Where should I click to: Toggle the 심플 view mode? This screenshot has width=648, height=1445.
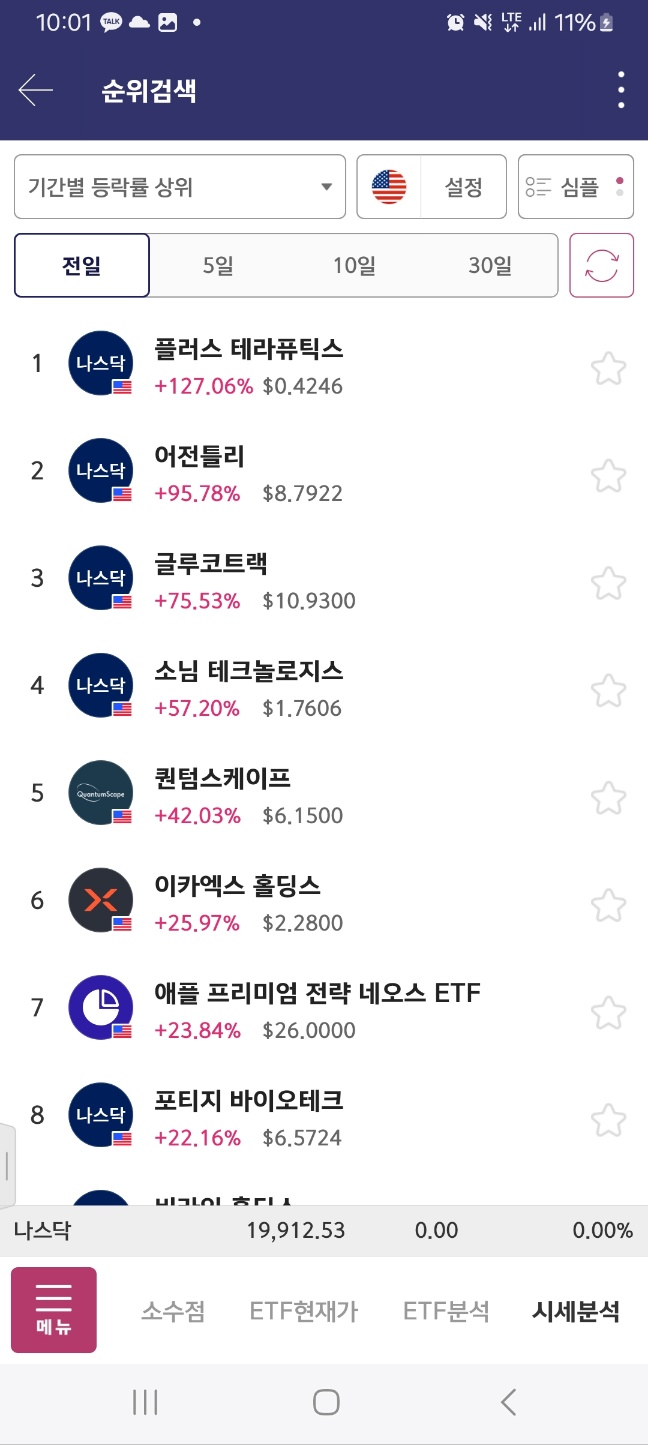pyautogui.click(x=576, y=187)
